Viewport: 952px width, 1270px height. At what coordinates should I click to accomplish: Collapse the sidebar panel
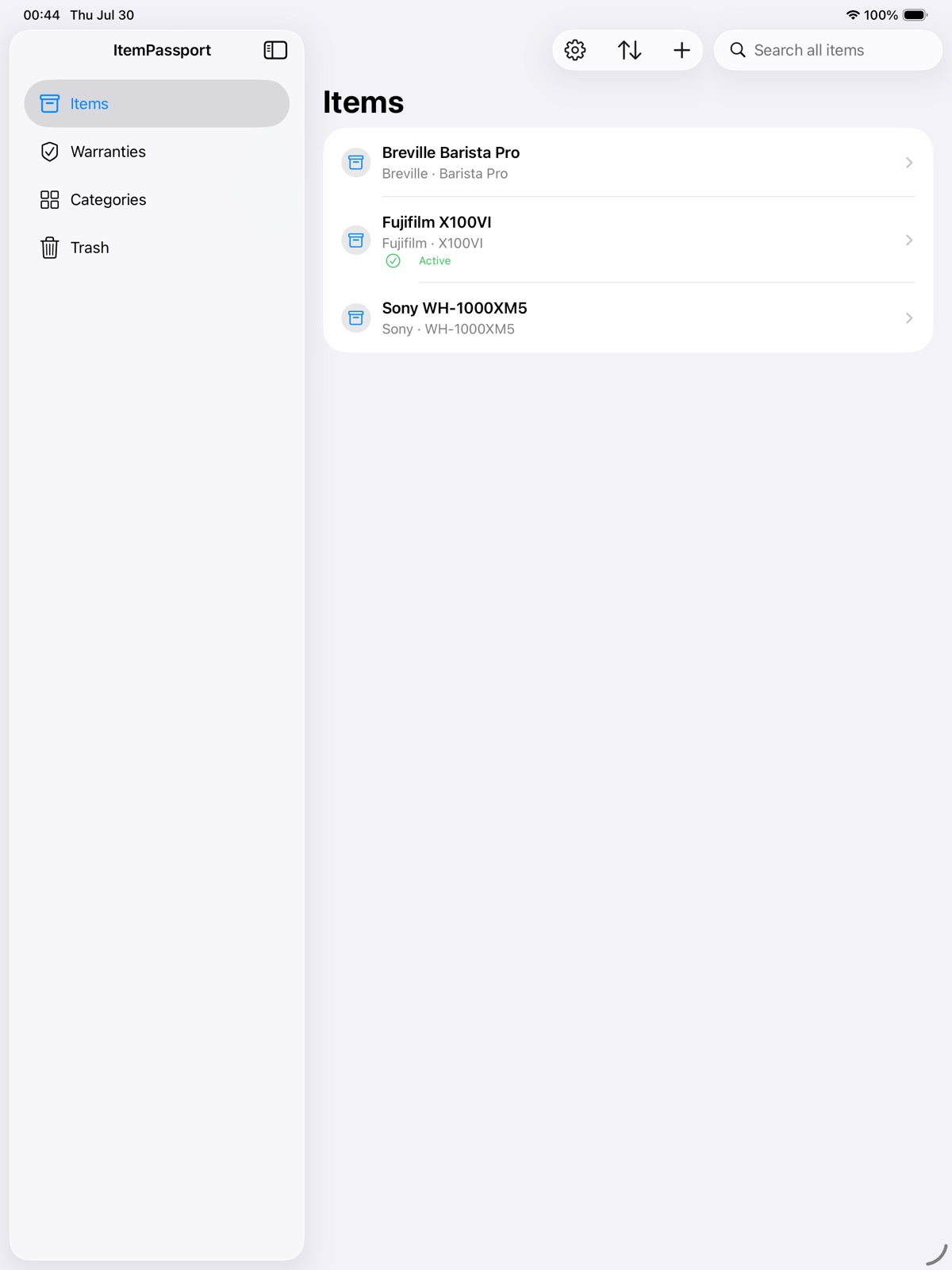tap(275, 50)
